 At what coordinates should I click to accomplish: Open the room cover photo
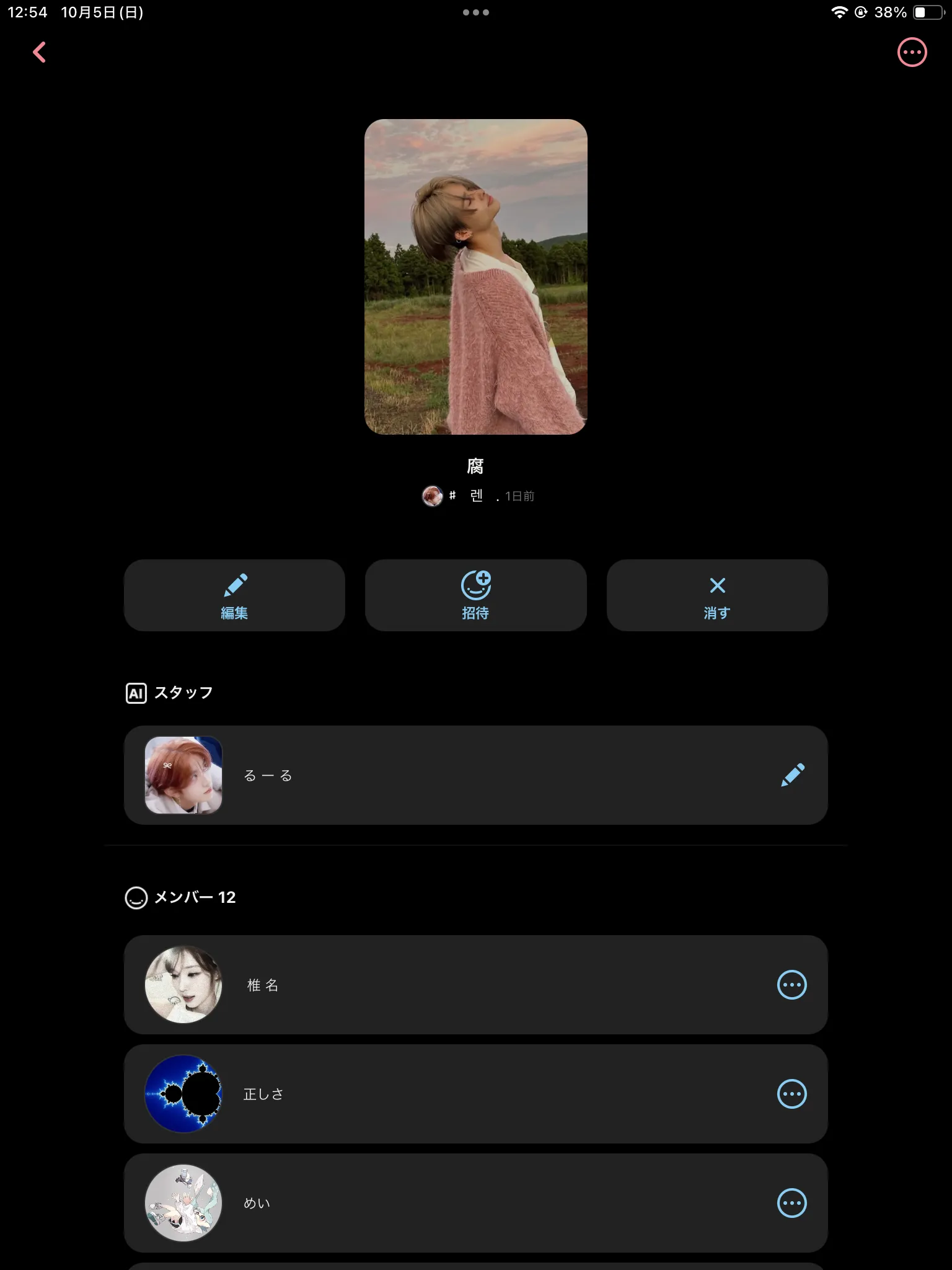(x=475, y=277)
